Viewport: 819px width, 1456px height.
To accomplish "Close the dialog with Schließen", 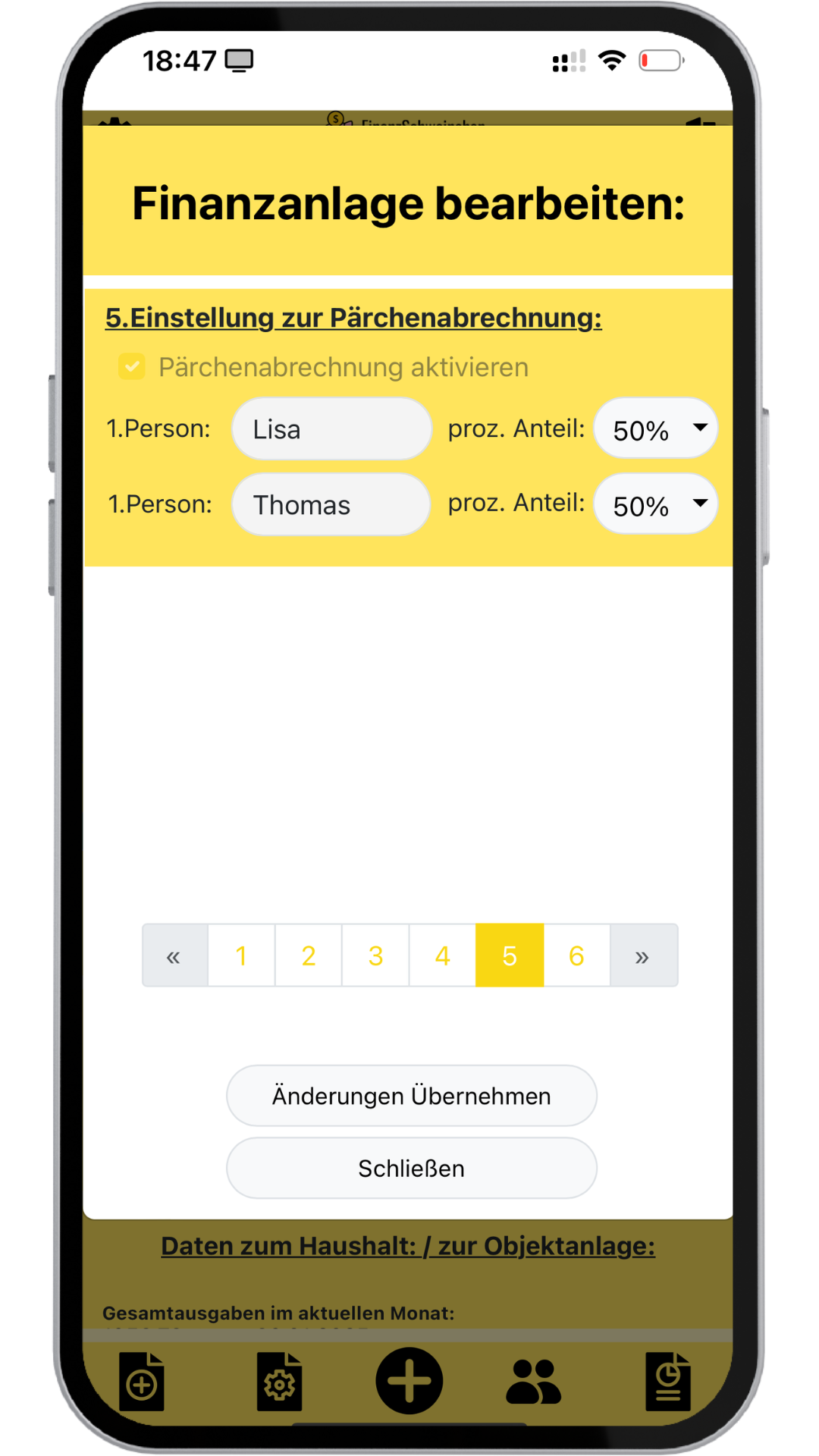I will (411, 1169).
